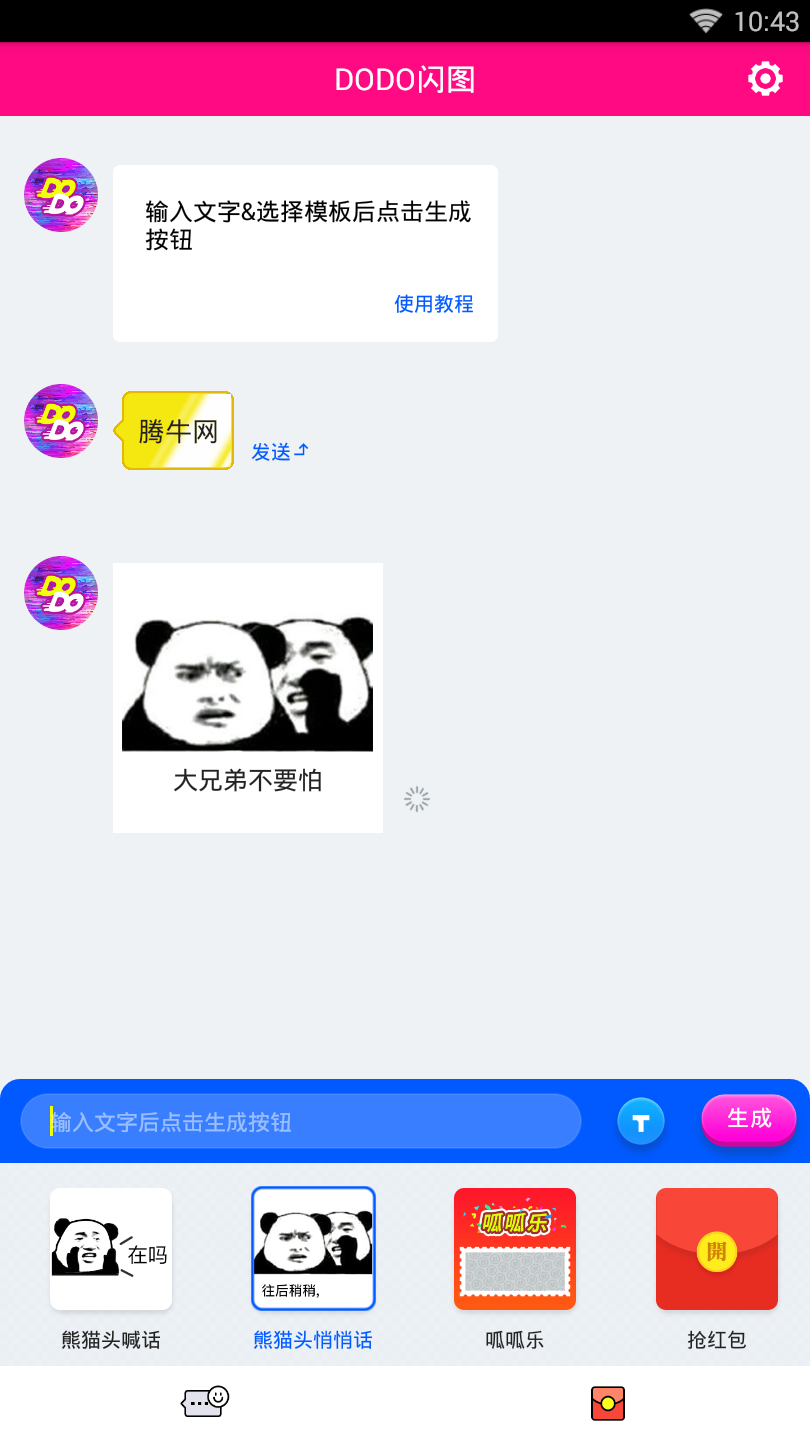Choose the 抢红包 template
The height and width of the screenshot is (1440, 810).
[x=717, y=1249]
